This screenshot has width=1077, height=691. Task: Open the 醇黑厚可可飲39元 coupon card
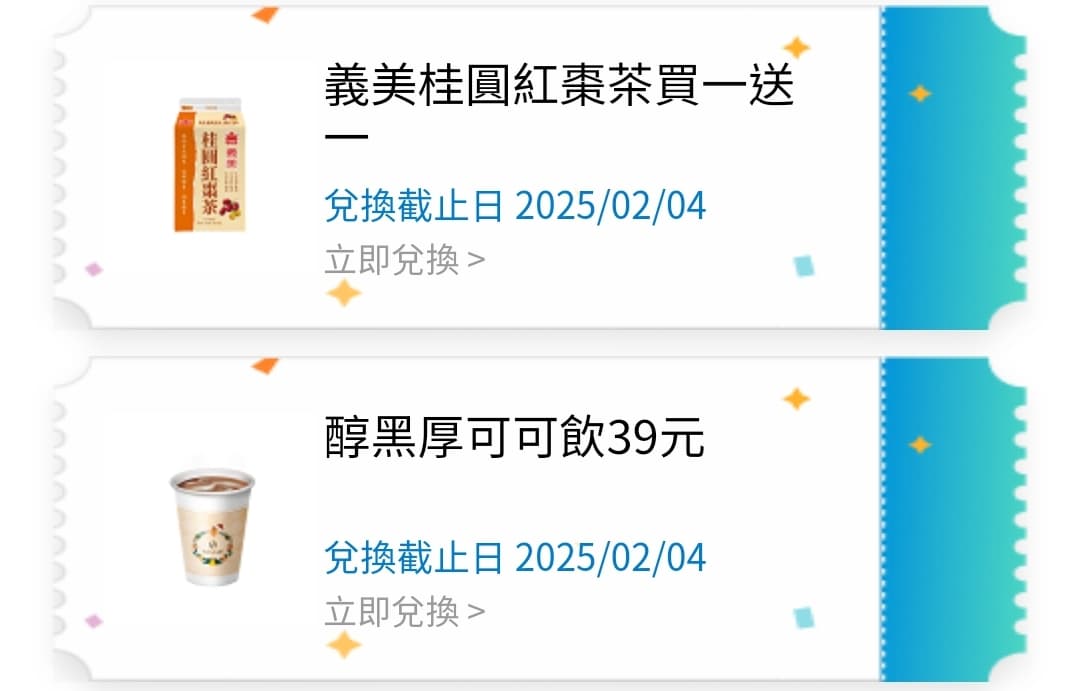pyautogui.click(x=515, y=439)
